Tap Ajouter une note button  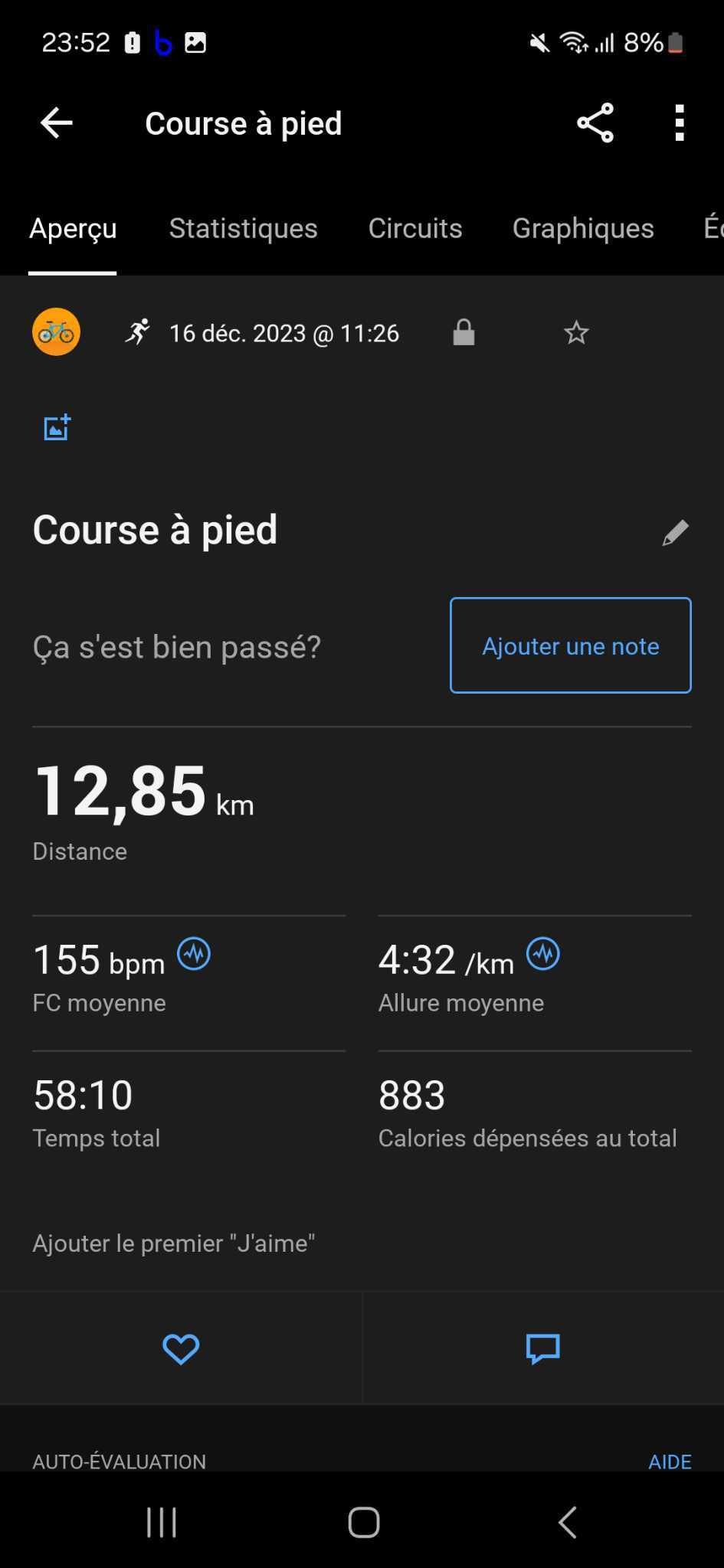(570, 645)
